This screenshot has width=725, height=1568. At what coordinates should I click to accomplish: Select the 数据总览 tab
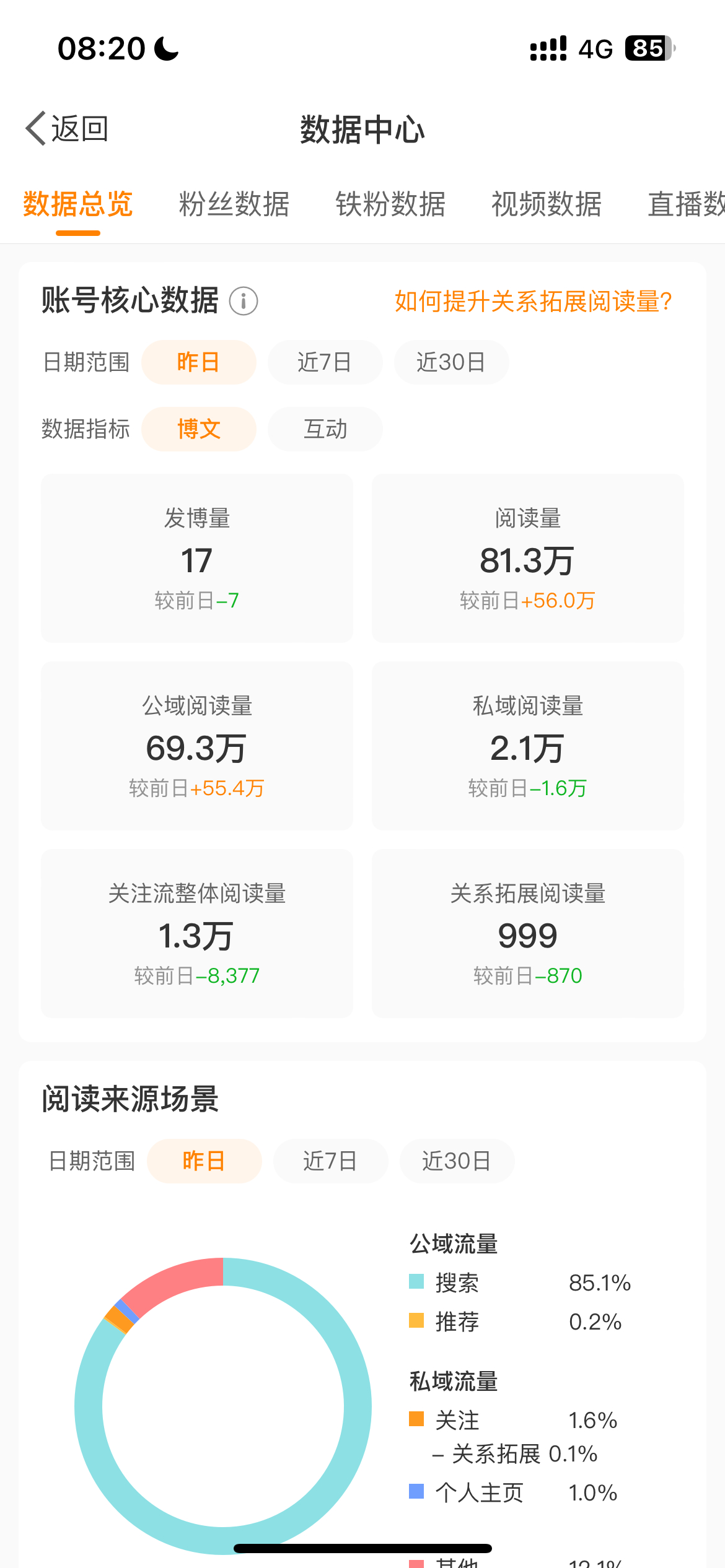[77, 204]
